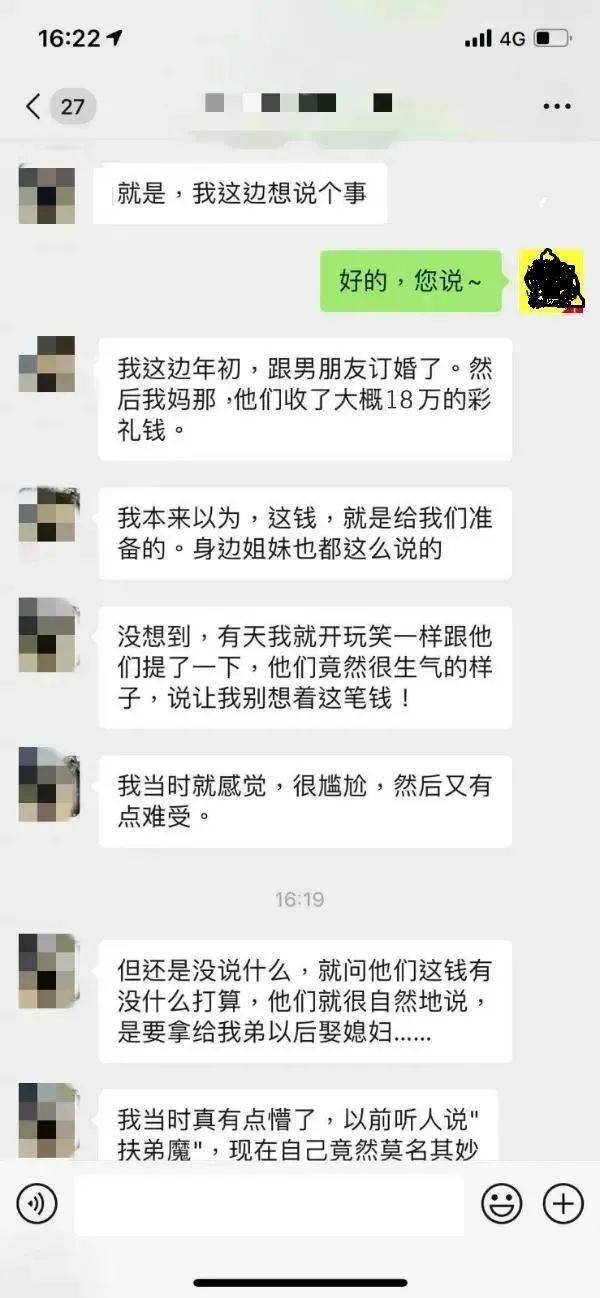Tap the message text field

click(269, 1203)
